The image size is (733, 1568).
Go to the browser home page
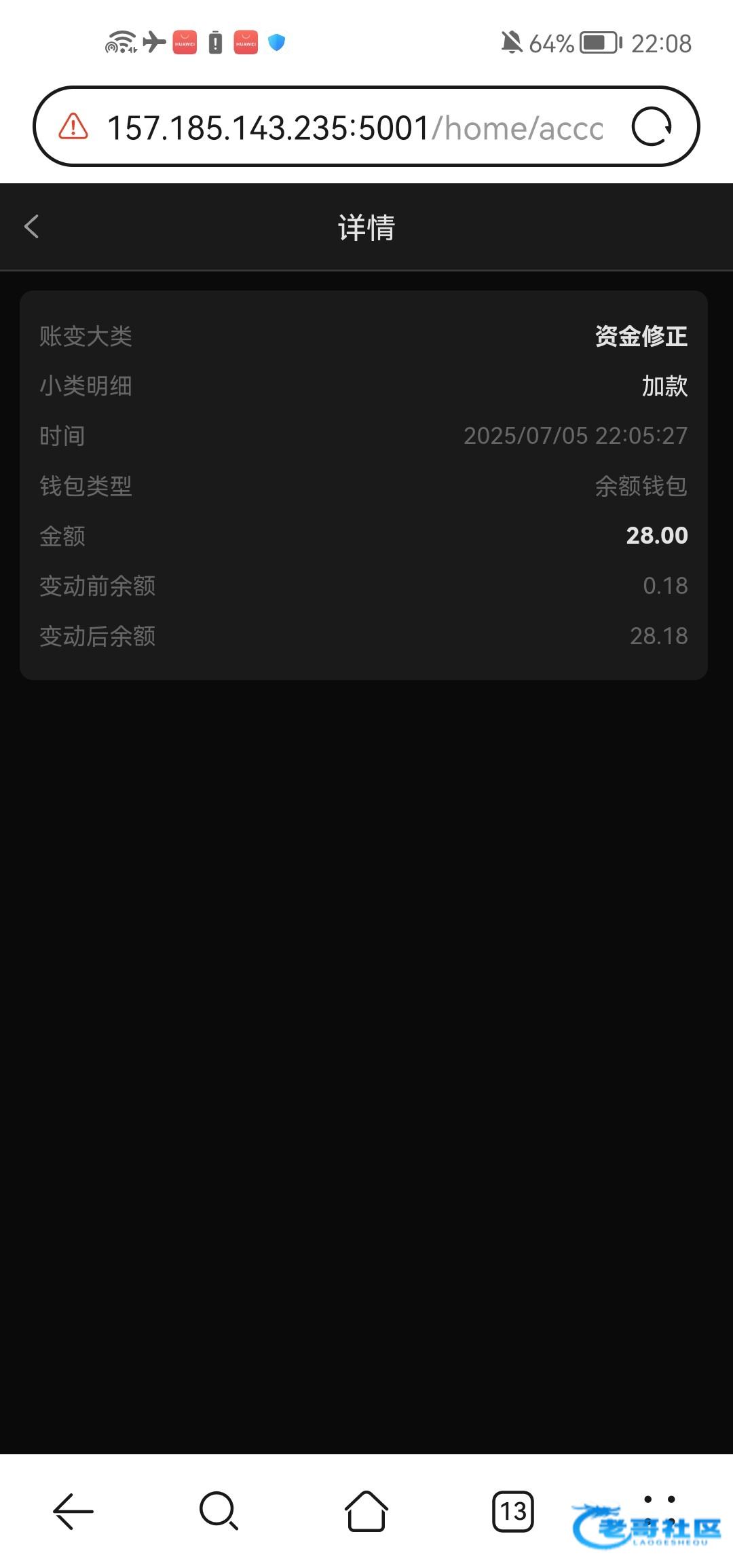pyautogui.click(x=366, y=1511)
